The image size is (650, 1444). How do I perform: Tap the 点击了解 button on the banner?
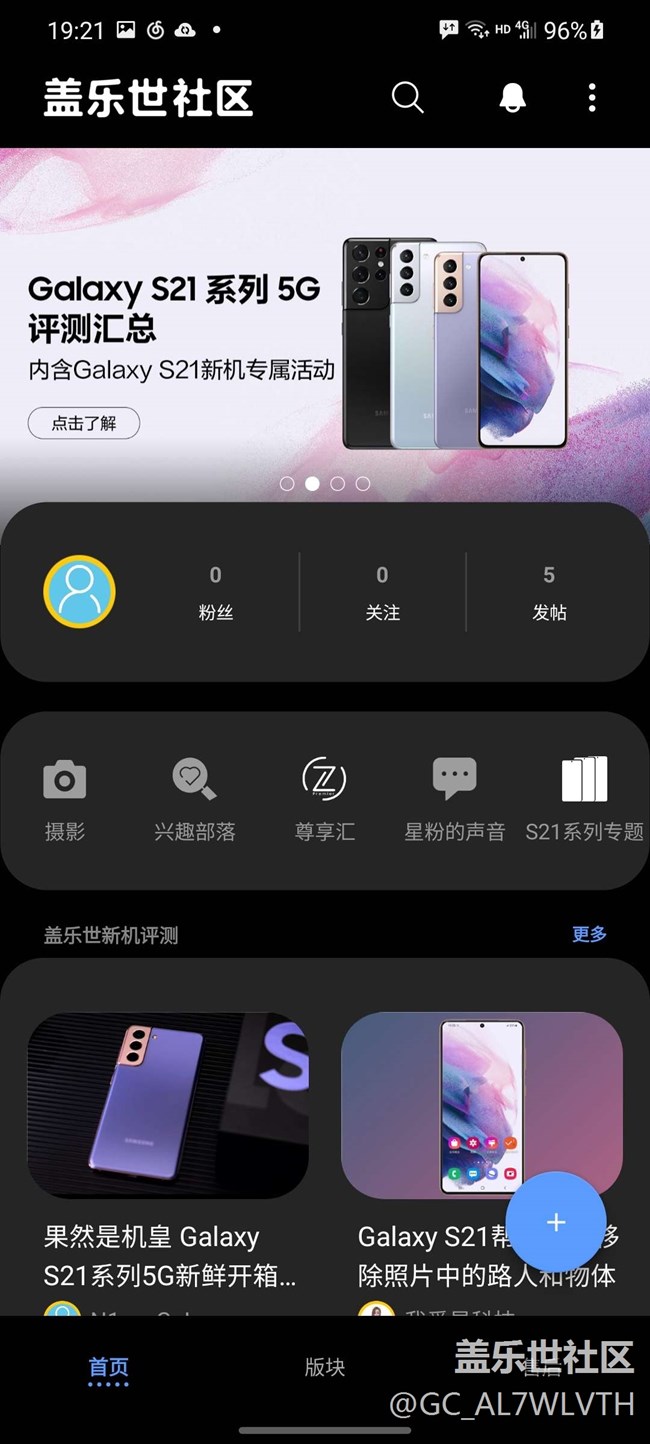tap(84, 423)
